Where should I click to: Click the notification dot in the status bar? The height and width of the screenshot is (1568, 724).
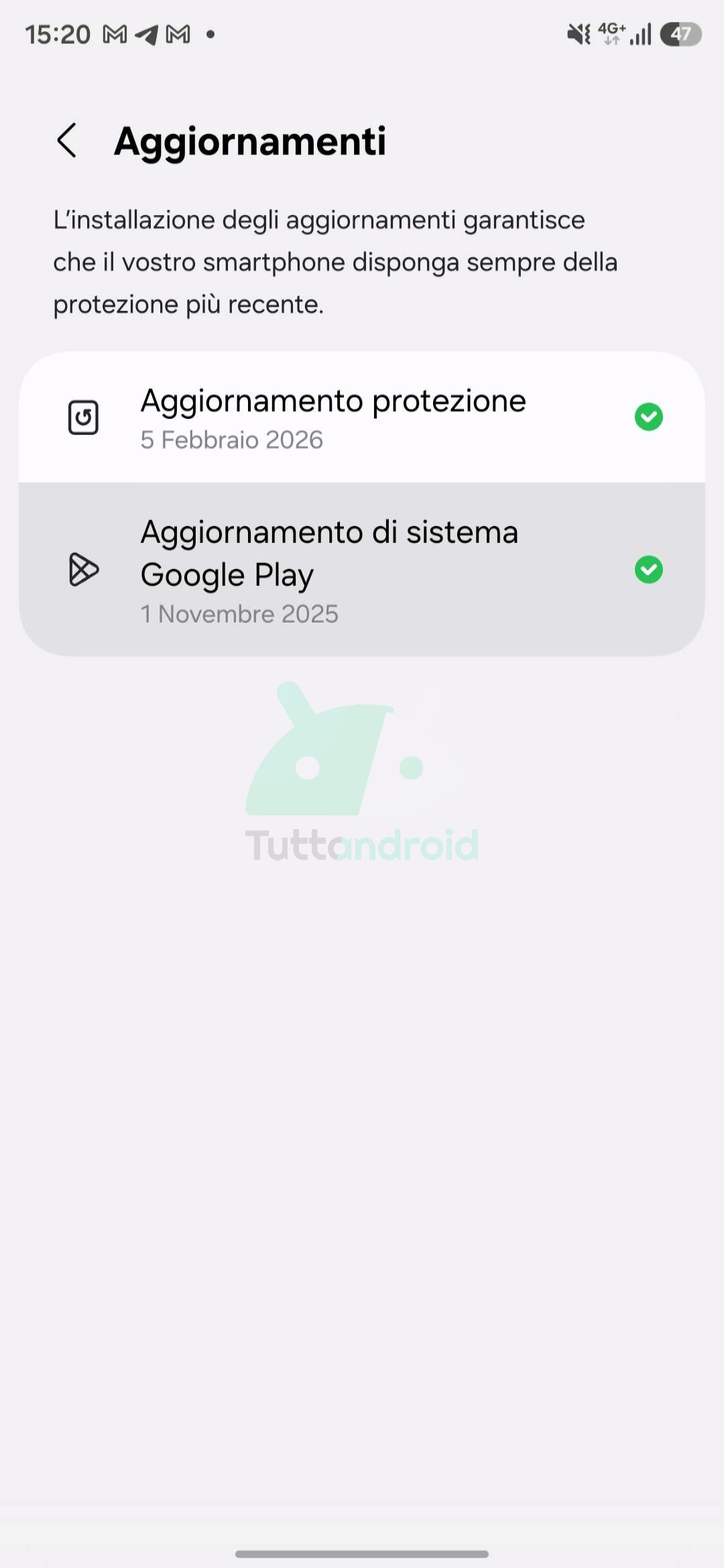coord(212,34)
